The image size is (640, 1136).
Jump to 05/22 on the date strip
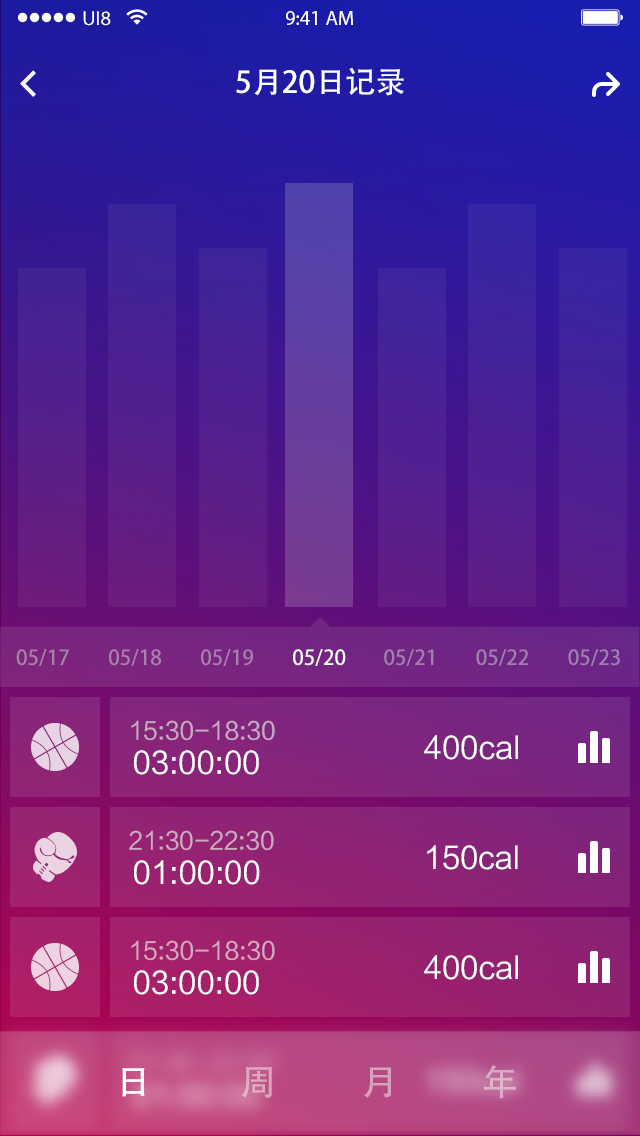click(502, 658)
